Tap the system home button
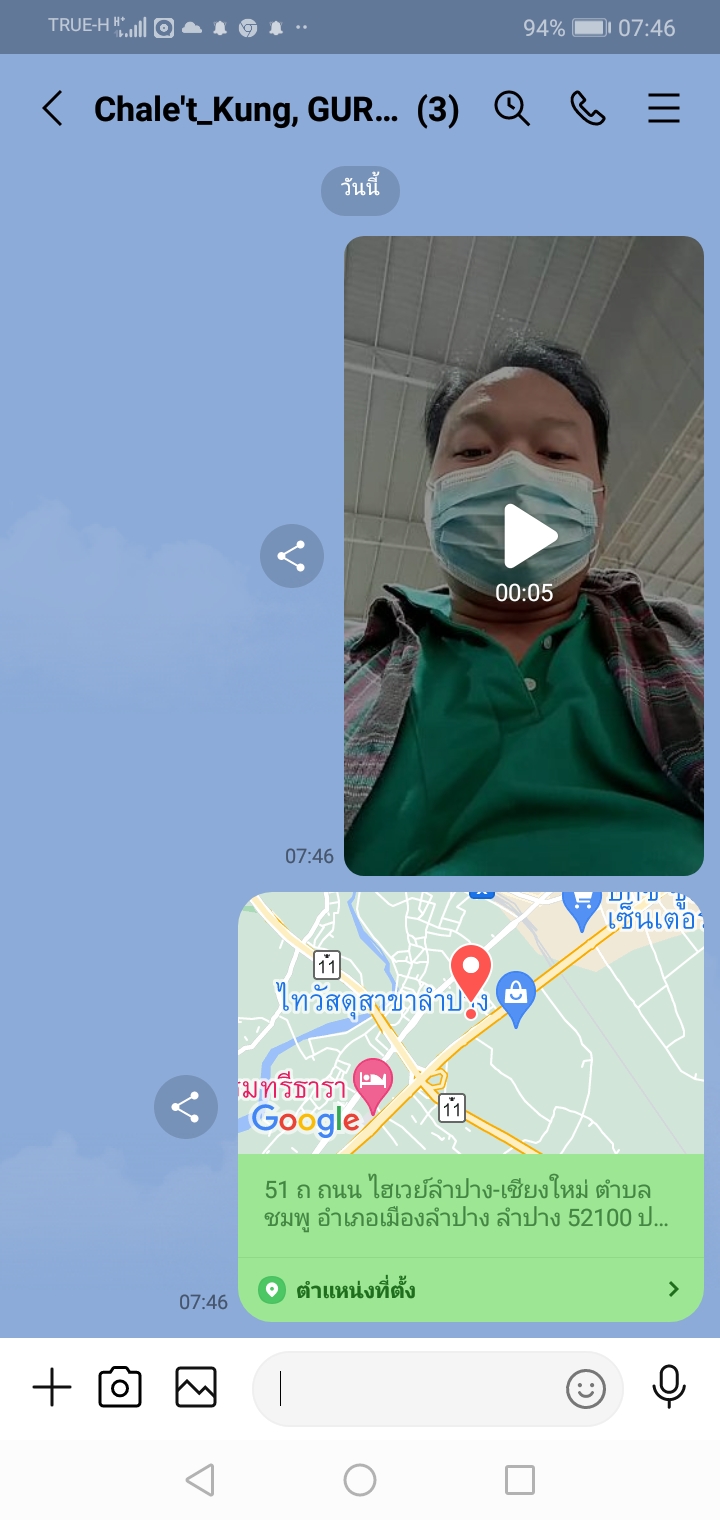The image size is (720, 1520). click(360, 1480)
